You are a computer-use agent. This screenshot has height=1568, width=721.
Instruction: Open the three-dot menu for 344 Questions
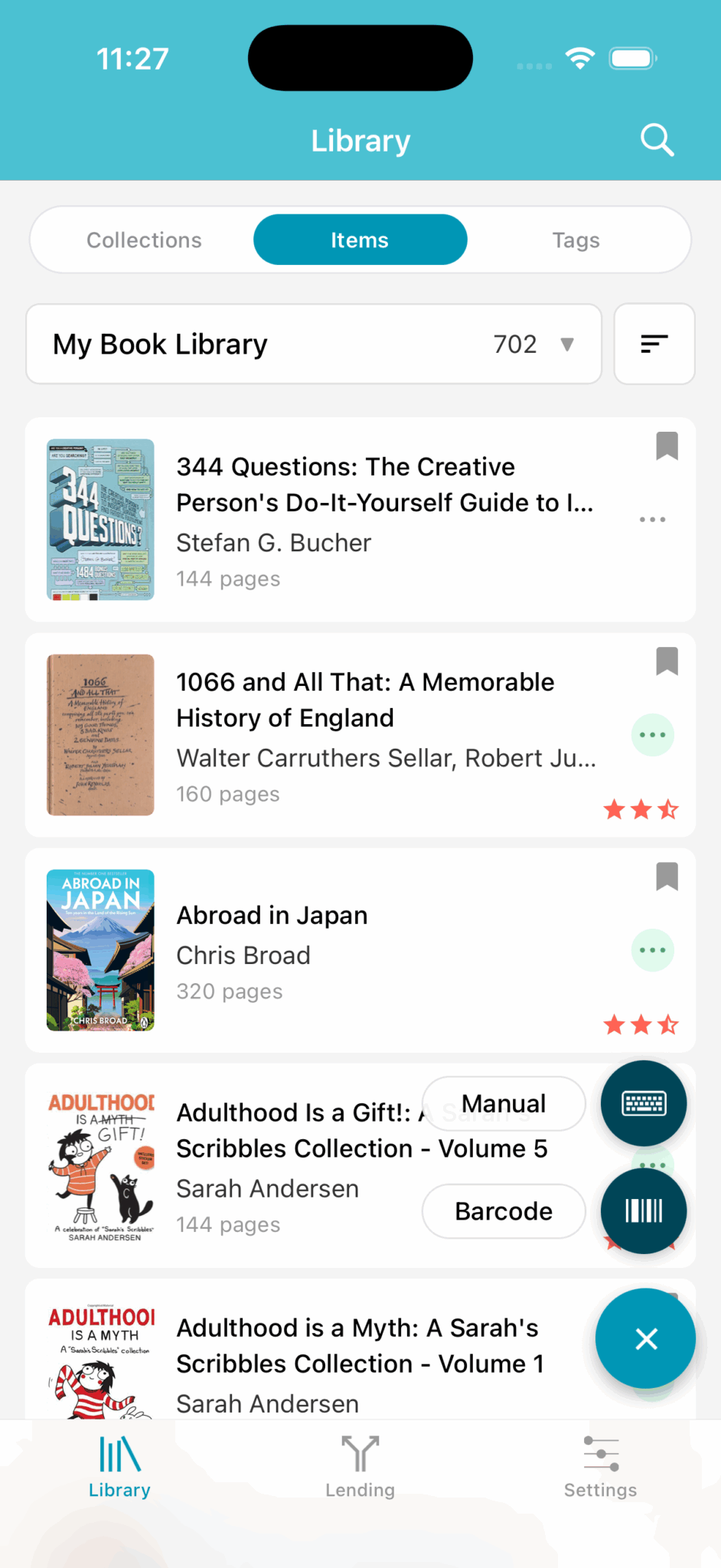click(652, 520)
